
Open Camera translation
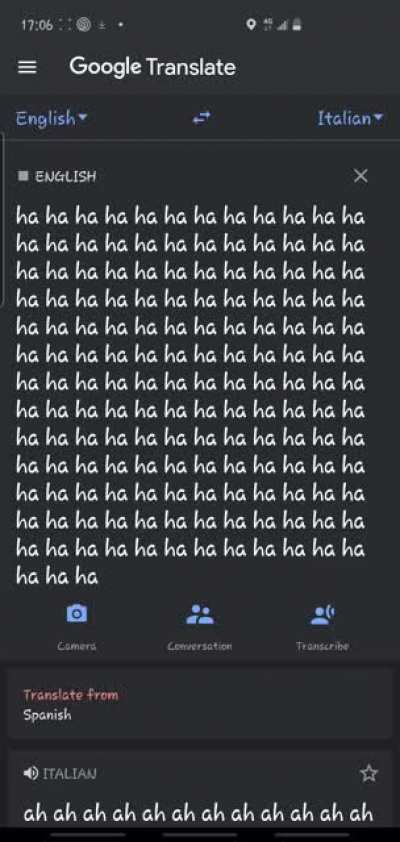tap(77, 625)
